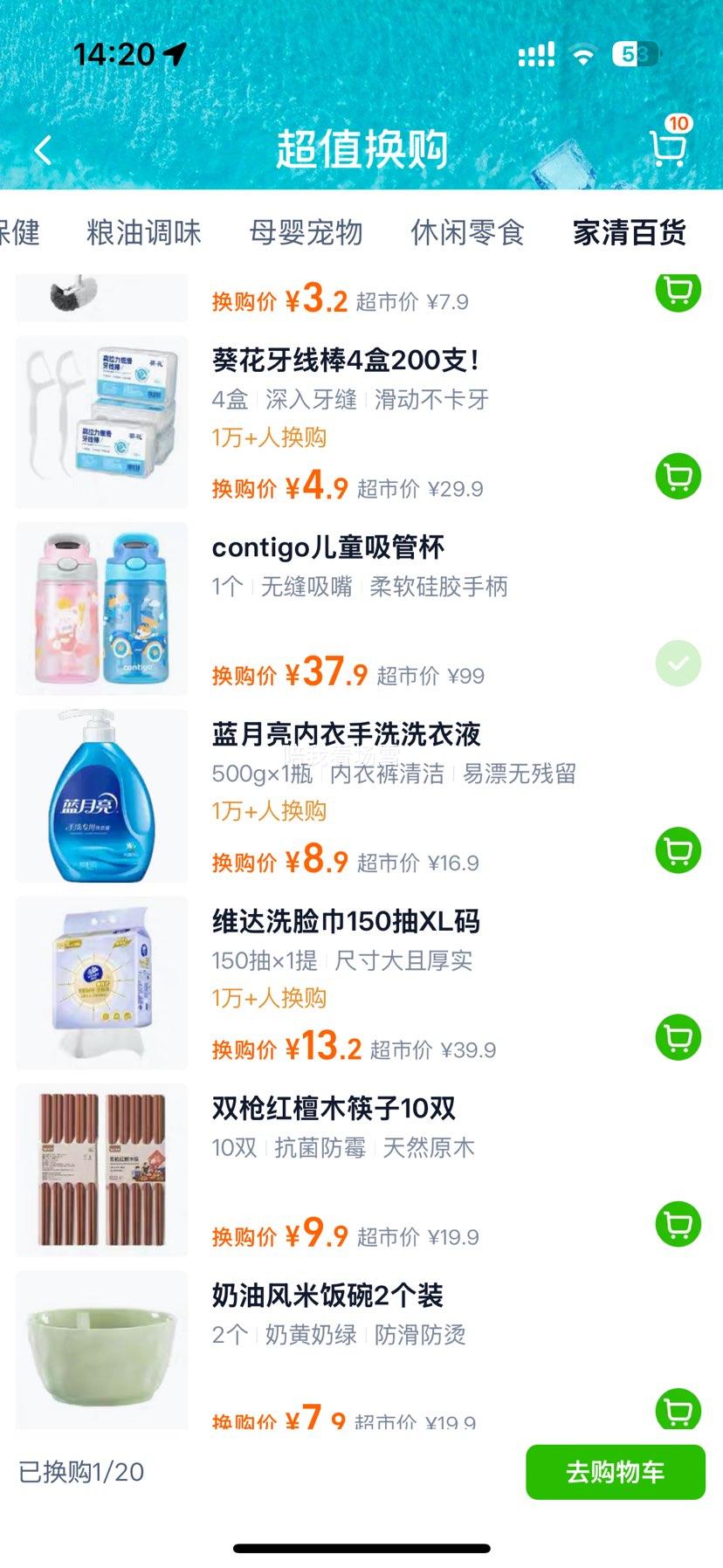View 维达洗脸巾150抽XL码 product

point(346,921)
